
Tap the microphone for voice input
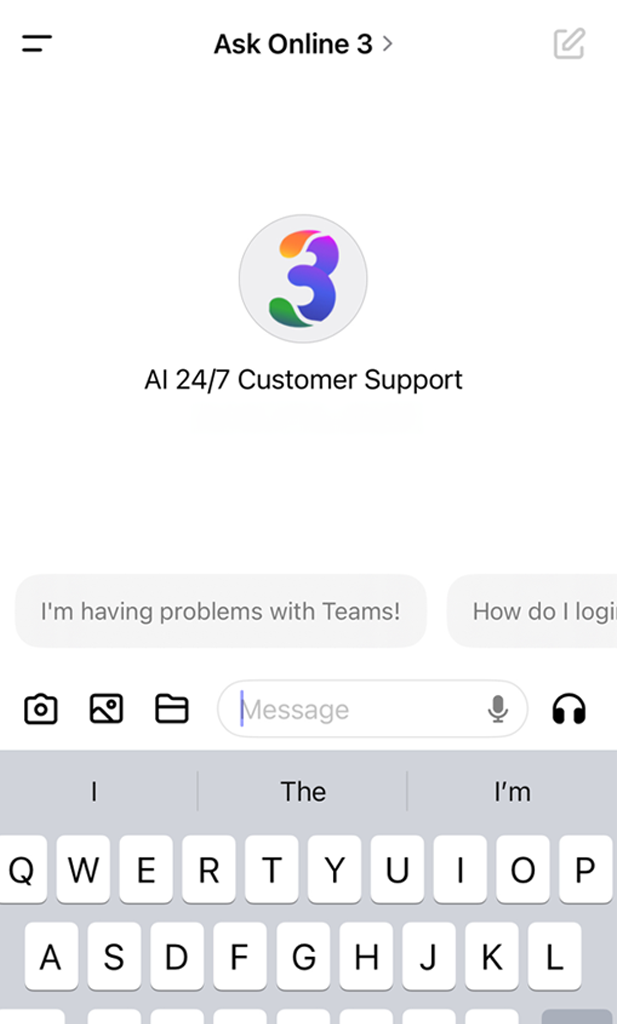tap(497, 709)
